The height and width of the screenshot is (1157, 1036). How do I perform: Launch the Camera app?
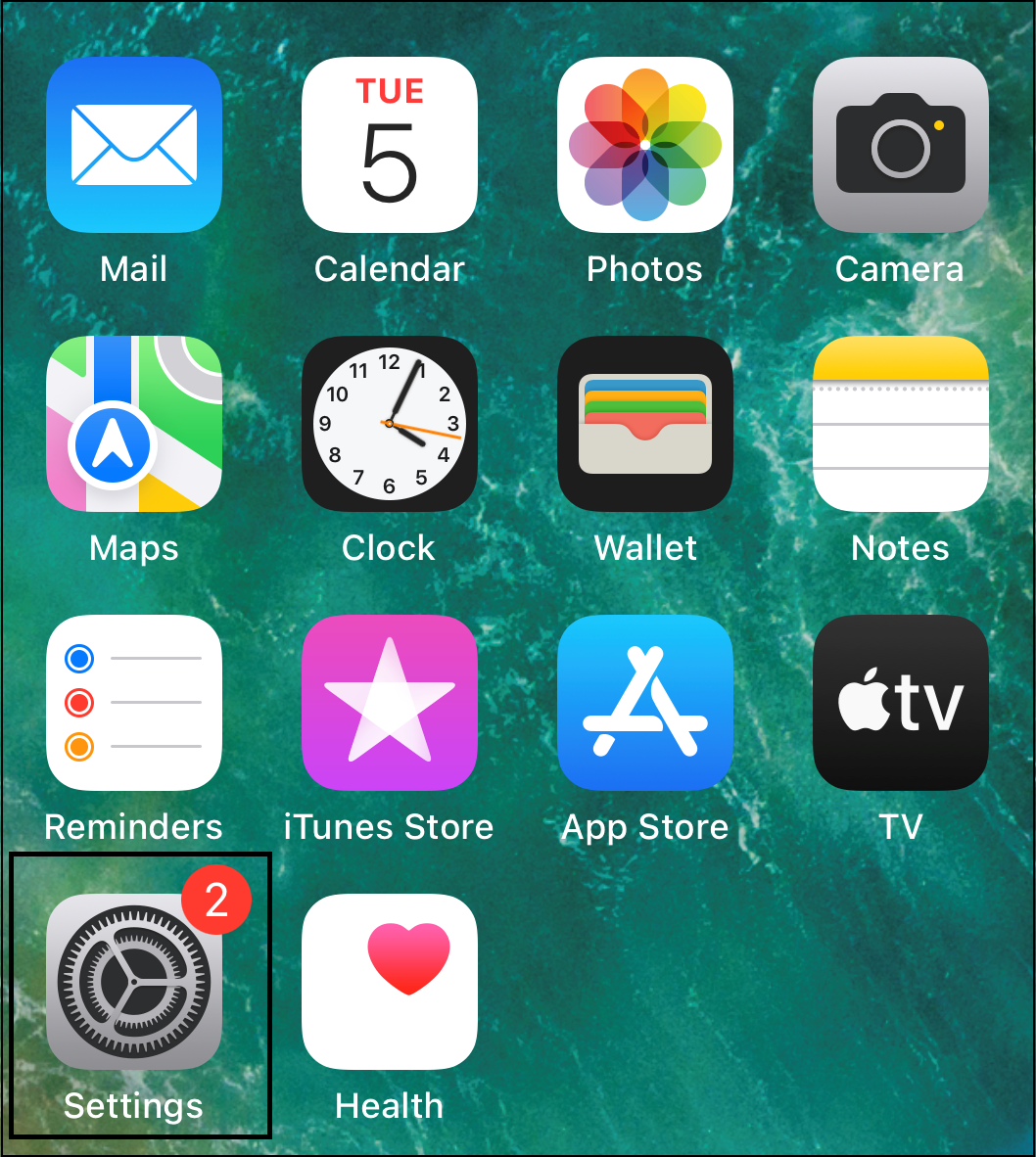tap(901, 145)
